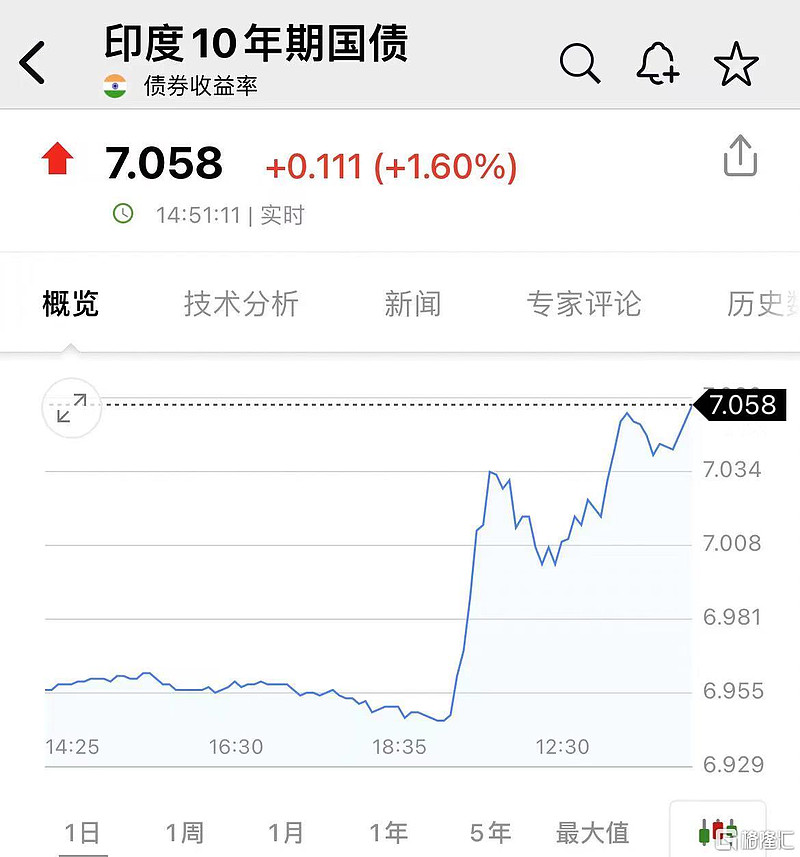Screen dimensions: 800x857
Task: Star this bond to add to favorites
Action: pyautogui.click(x=737, y=63)
